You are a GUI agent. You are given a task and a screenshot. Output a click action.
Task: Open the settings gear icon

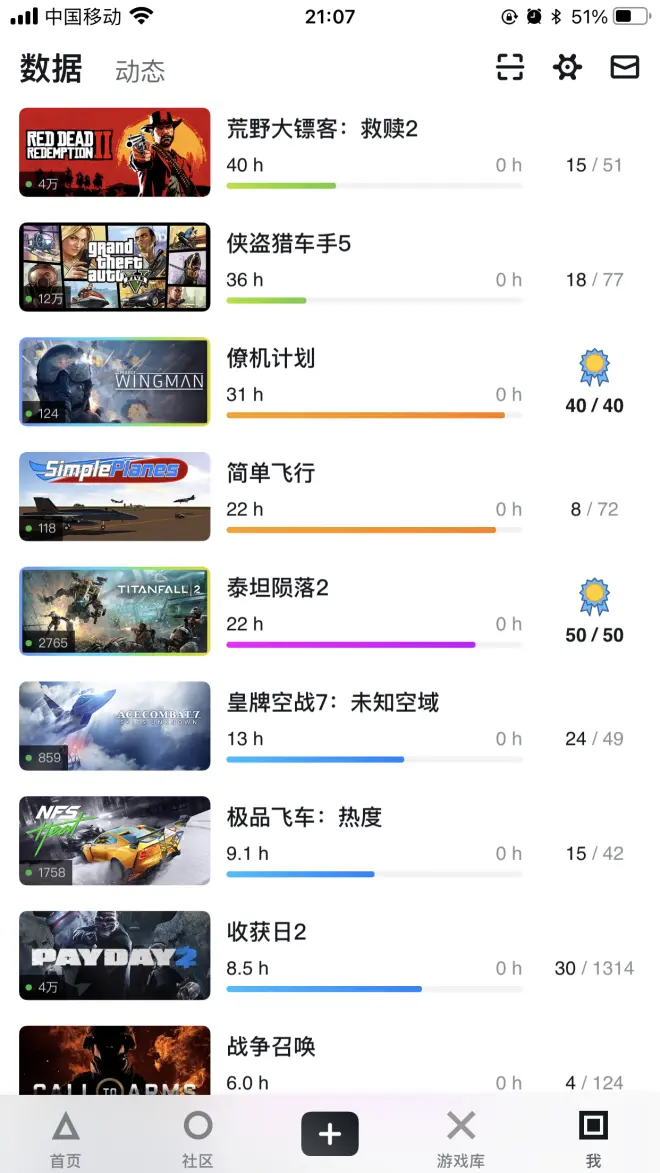click(567, 68)
